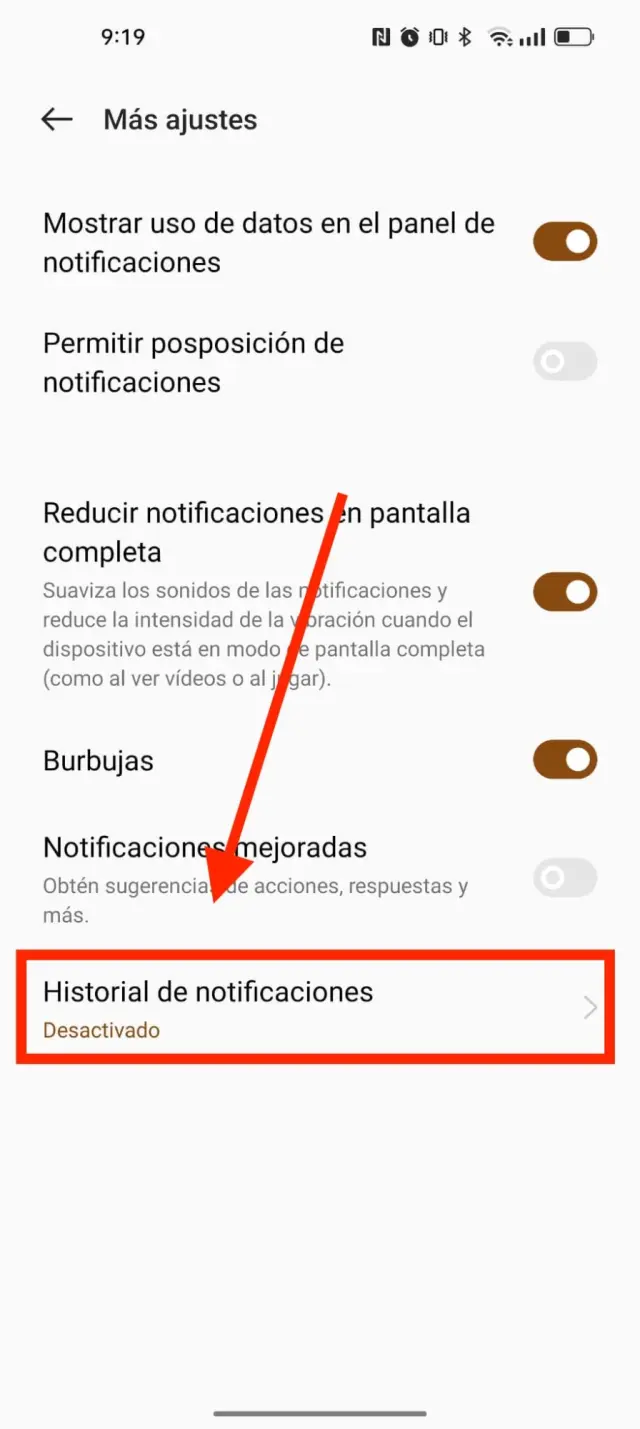The height and width of the screenshot is (1429, 640).
Task: Go back from Más ajustes
Action: [x=57, y=120]
